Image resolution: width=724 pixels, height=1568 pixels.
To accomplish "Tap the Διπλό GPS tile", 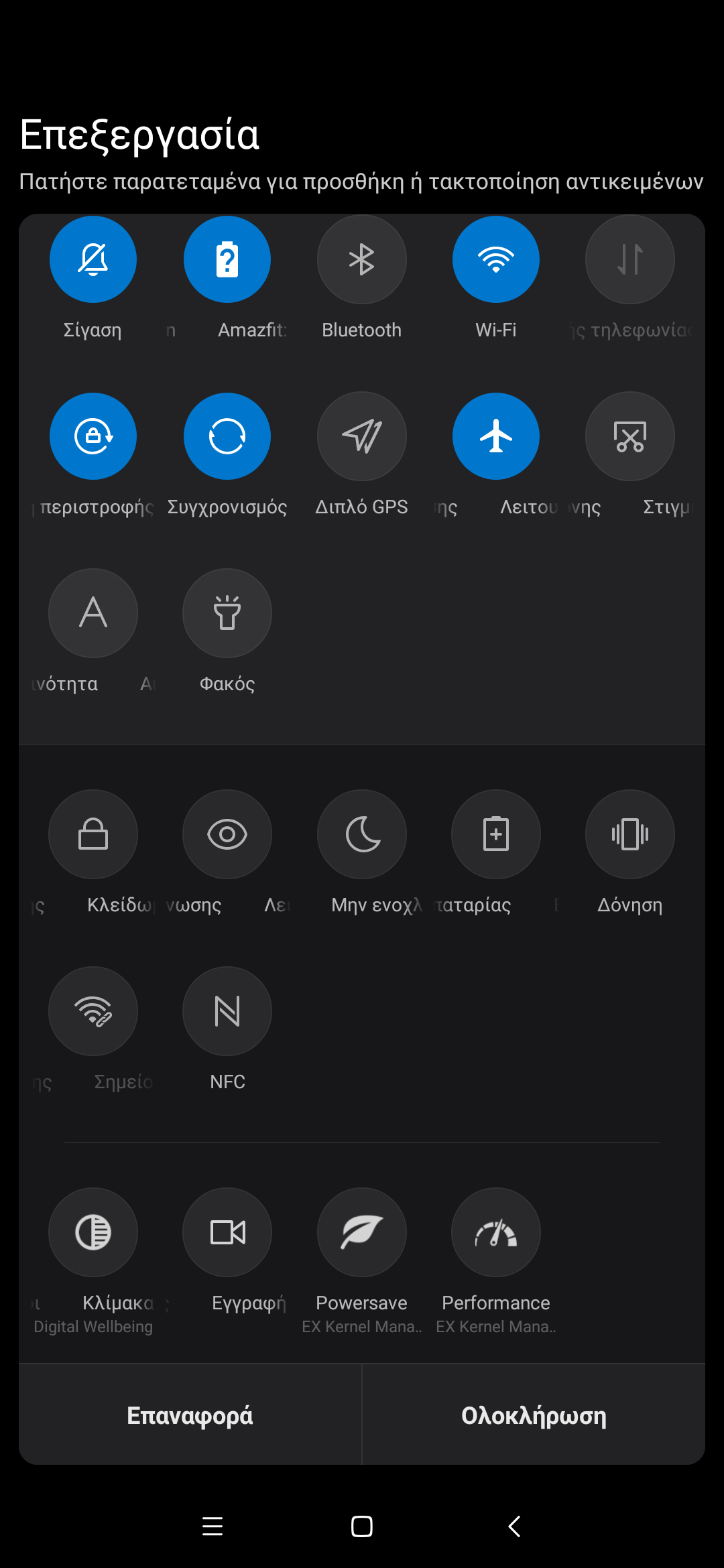I will pyautogui.click(x=361, y=436).
